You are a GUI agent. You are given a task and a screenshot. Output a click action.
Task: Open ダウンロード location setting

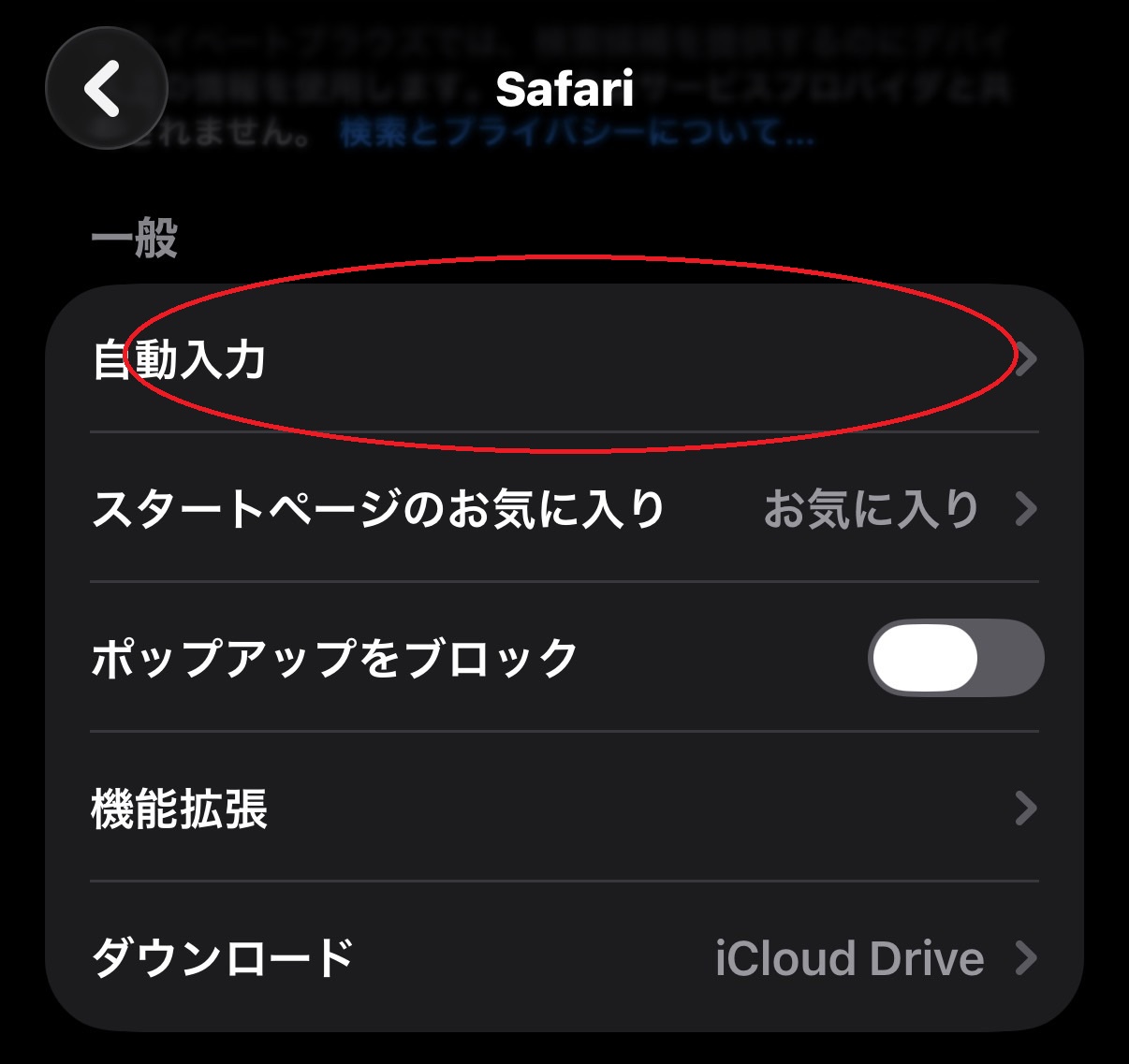(x=562, y=958)
